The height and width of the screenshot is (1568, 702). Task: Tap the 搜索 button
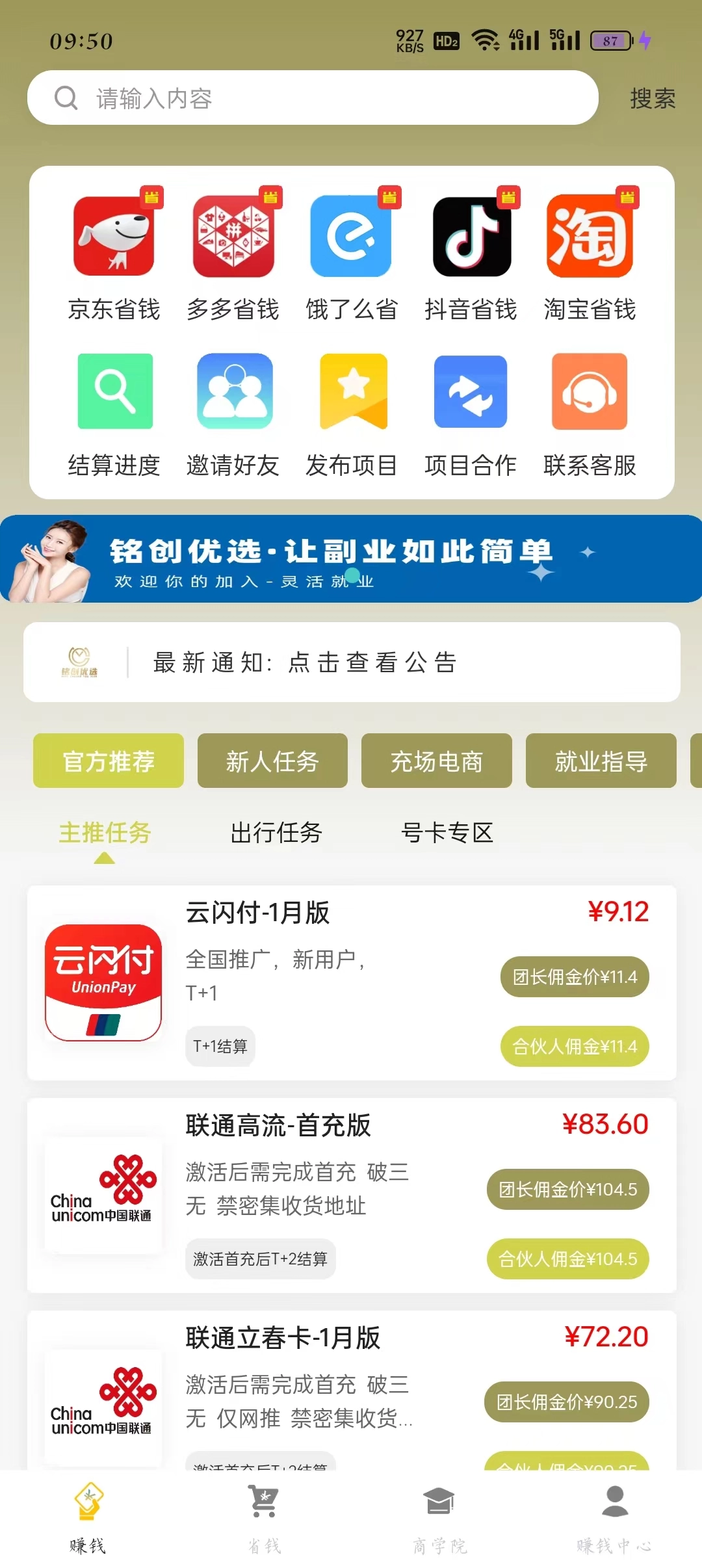pos(652,99)
